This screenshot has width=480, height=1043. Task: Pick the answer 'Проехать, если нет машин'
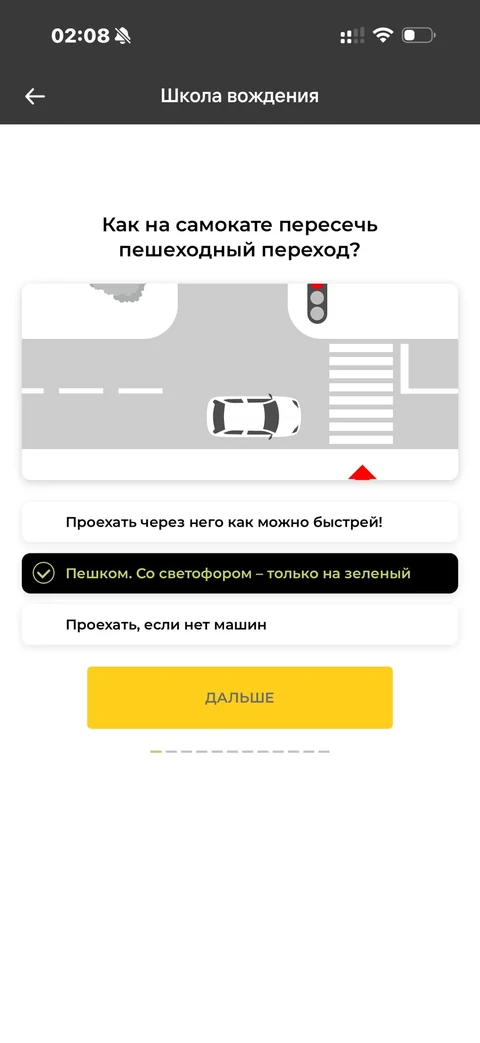(x=240, y=625)
